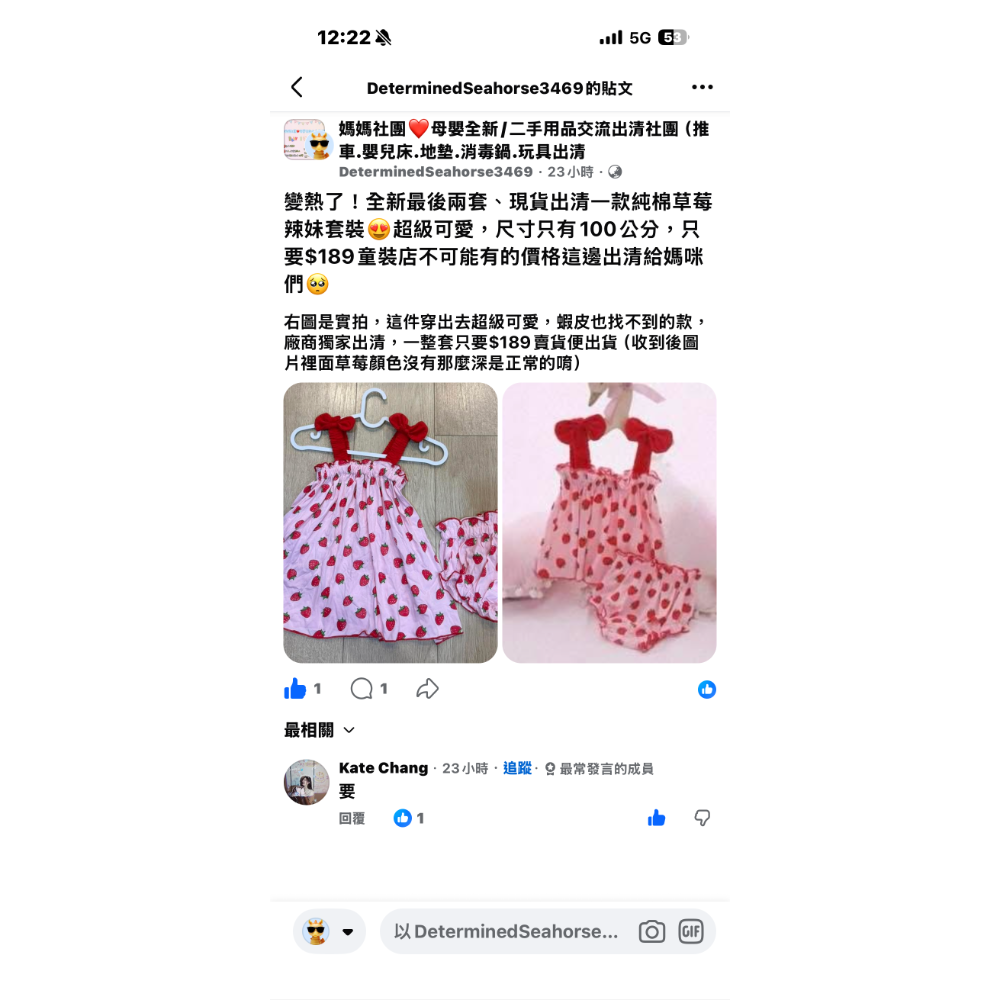
Task: Go back from the post
Action: tap(297, 88)
